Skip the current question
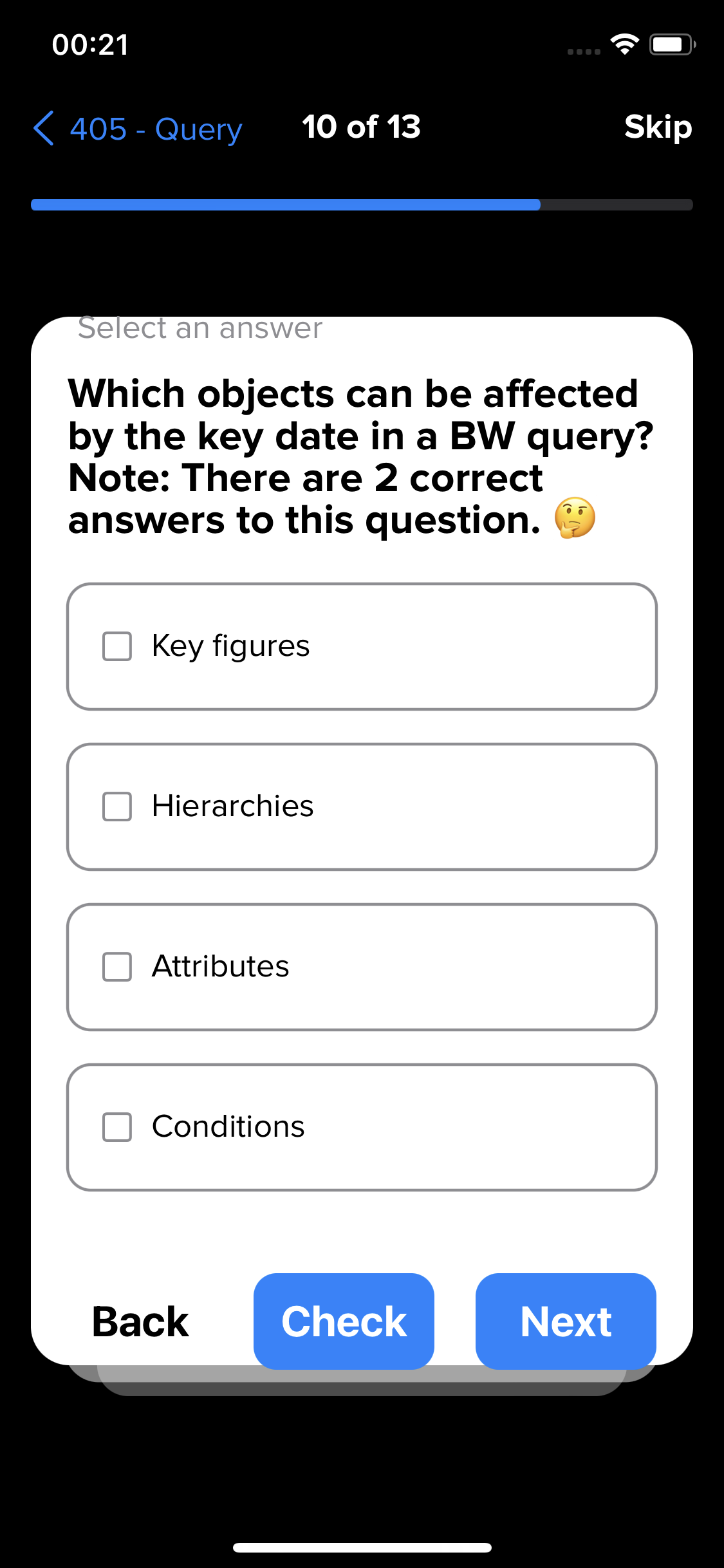 click(x=658, y=127)
